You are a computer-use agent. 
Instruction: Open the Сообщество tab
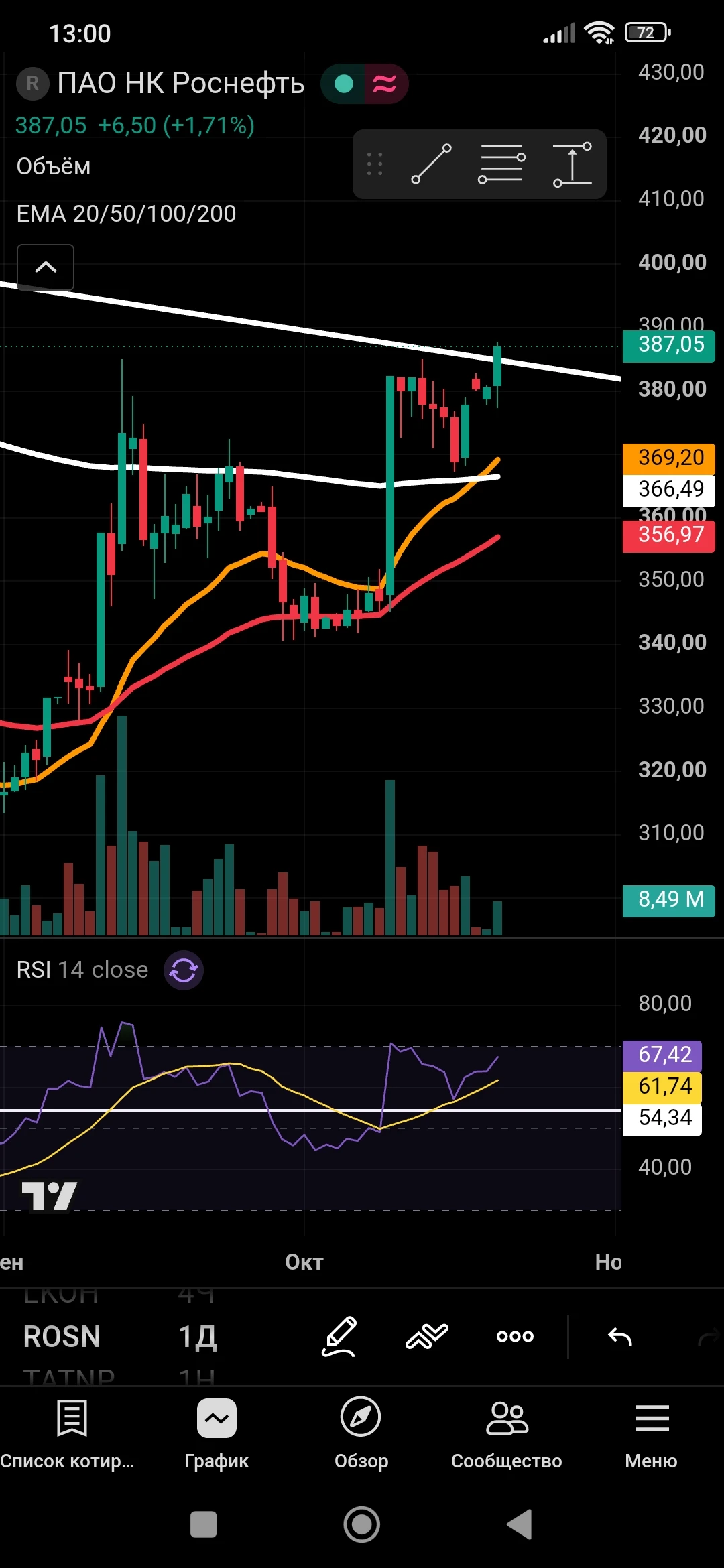(506, 1433)
